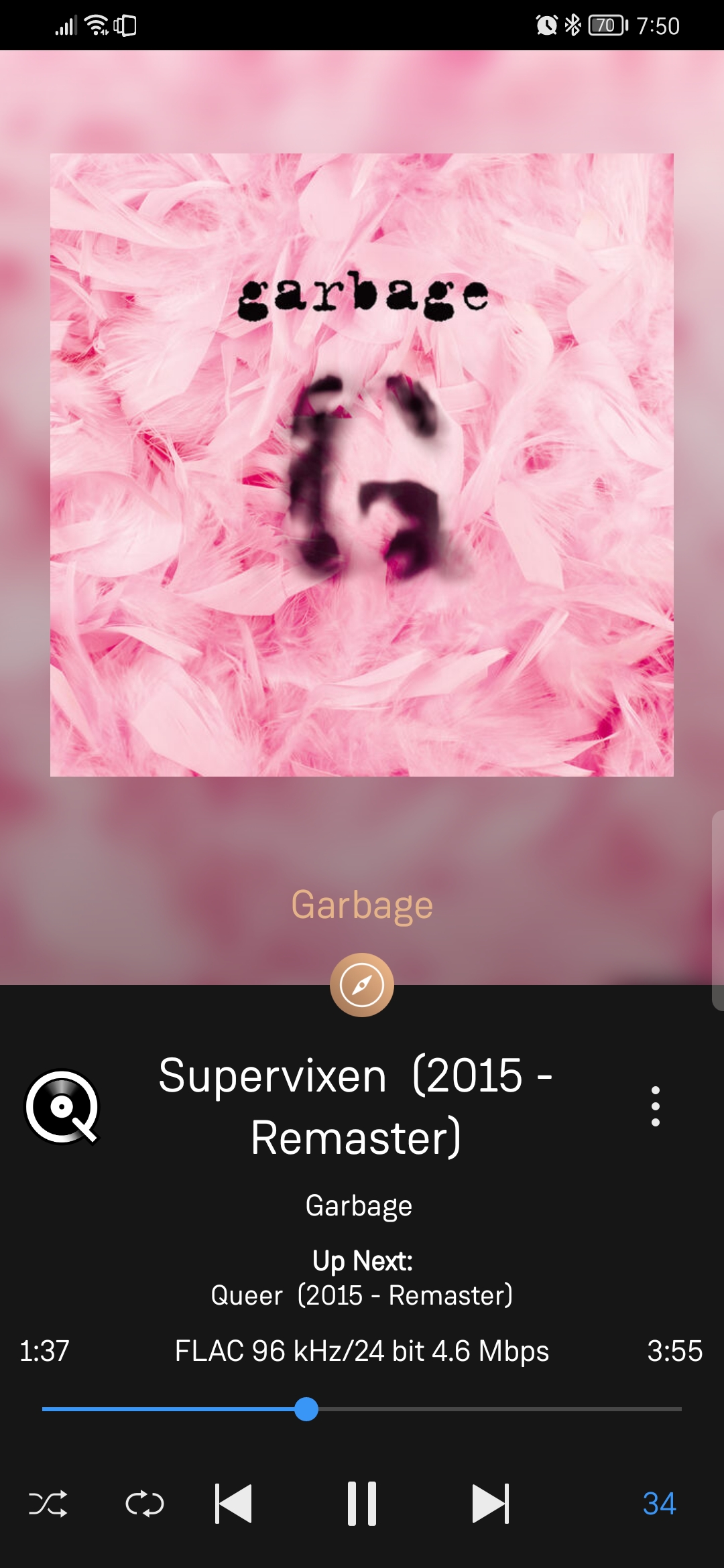Tap the compass explore icon
Image resolution: width=724 pixels, height=1568 pixels.
(x=362, y=985)
